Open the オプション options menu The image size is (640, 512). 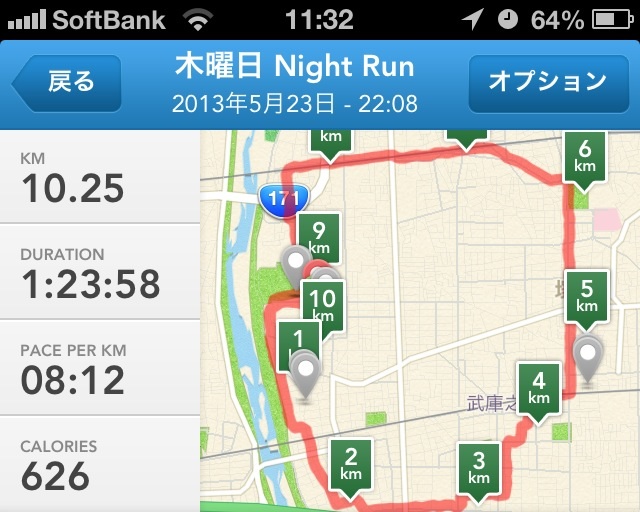click(x=547, y=83)
